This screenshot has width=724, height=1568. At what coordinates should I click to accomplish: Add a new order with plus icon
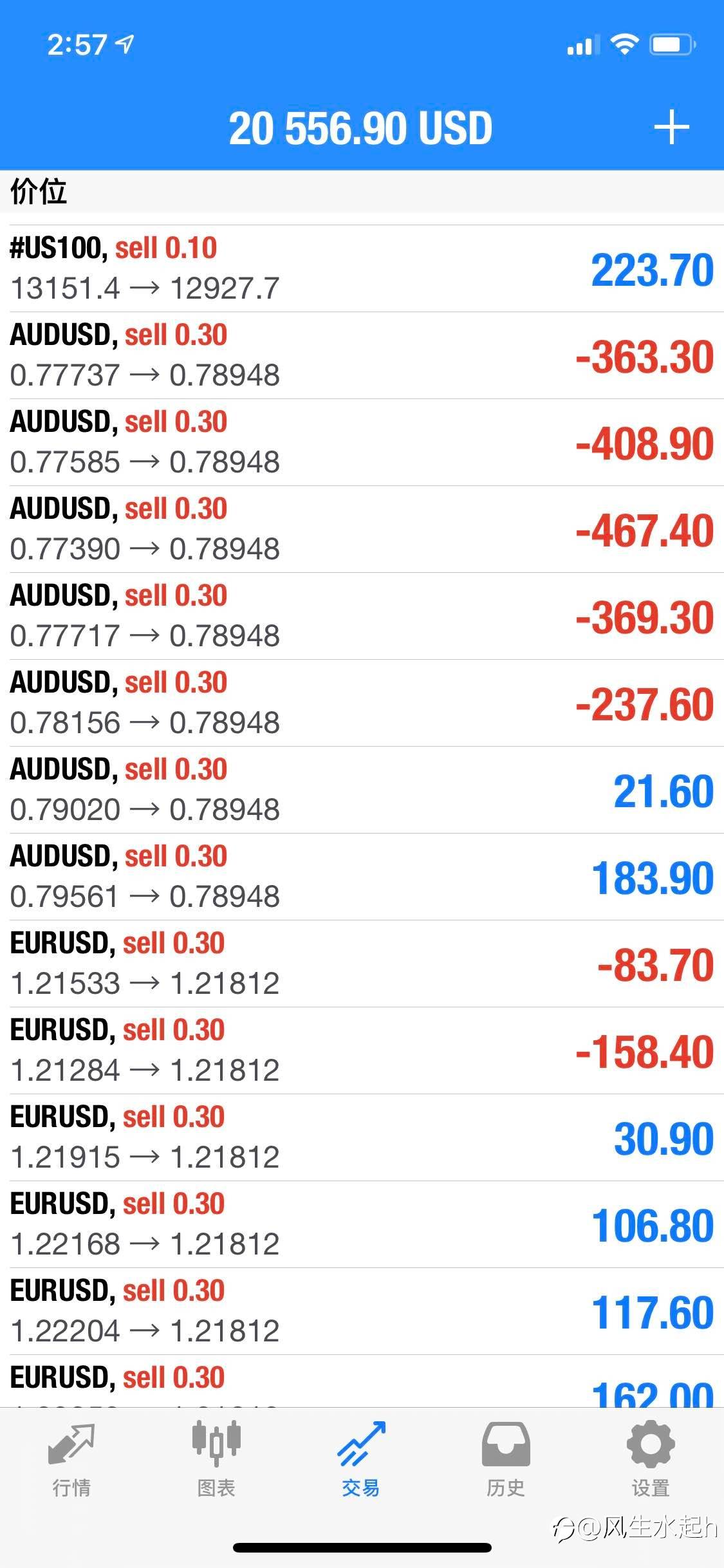(671, 127)
